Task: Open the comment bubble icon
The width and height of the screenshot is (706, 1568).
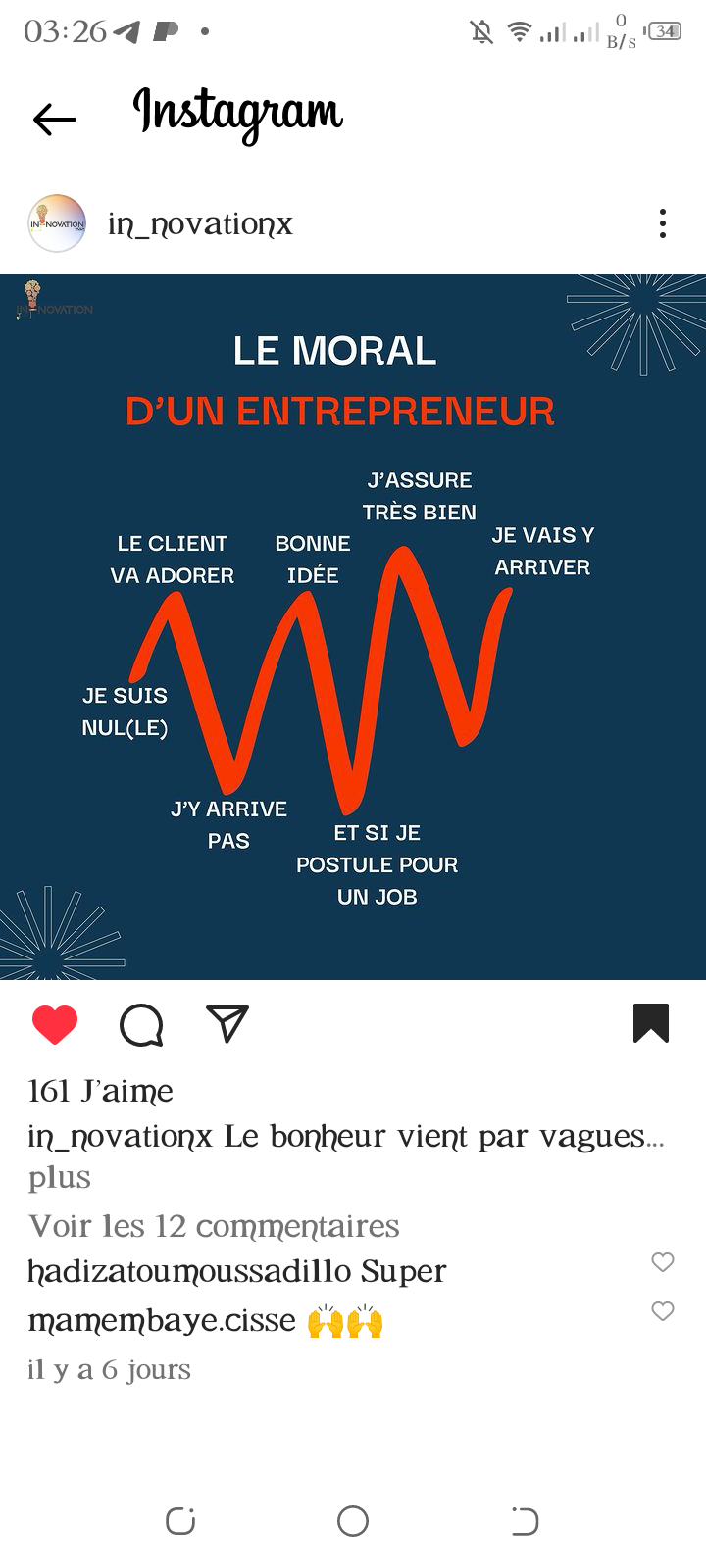Action: pos(141,1025)
